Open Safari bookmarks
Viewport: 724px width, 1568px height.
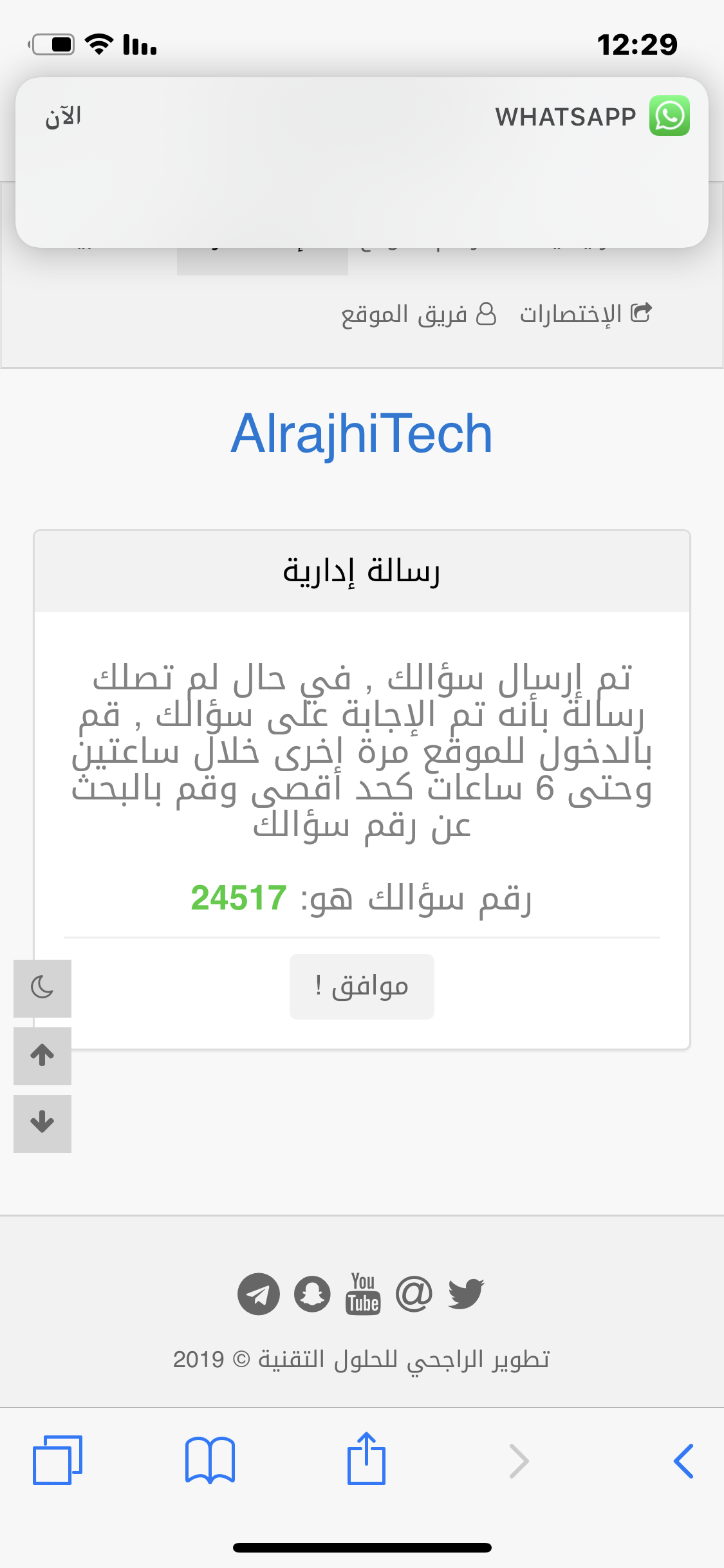coord(210,1460)
